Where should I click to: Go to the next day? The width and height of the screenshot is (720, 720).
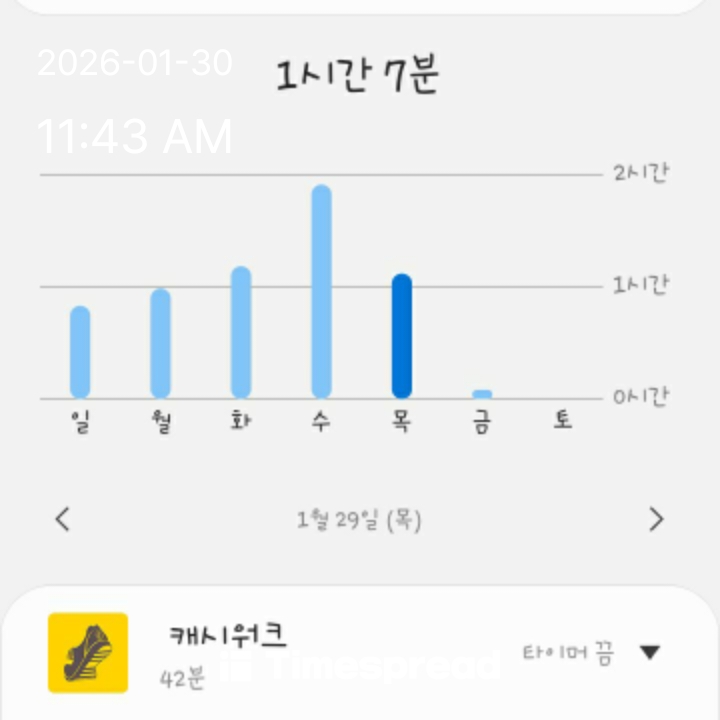coord(656,519)
